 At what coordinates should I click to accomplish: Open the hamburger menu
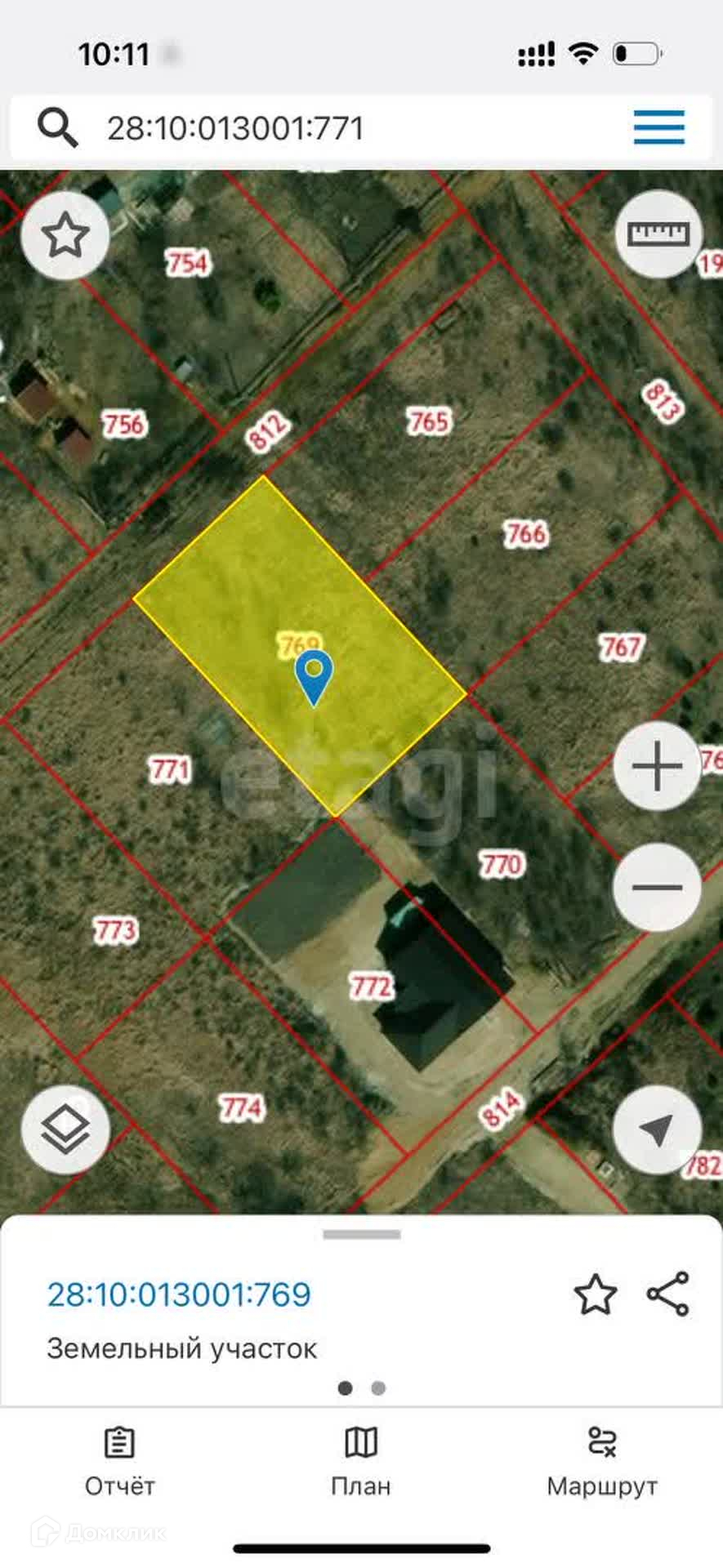(x=658, y=127)
